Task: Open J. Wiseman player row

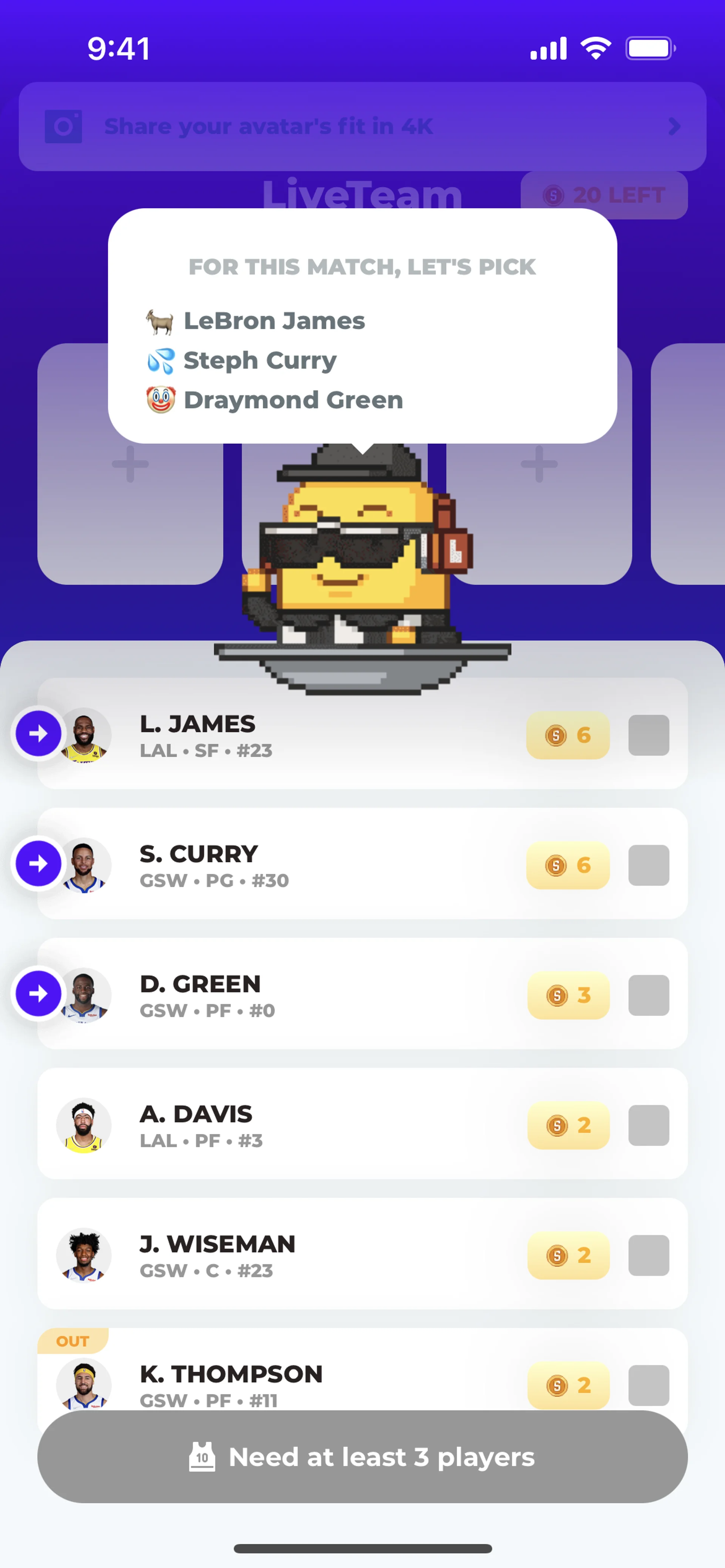Action: tap(305, 1255)
